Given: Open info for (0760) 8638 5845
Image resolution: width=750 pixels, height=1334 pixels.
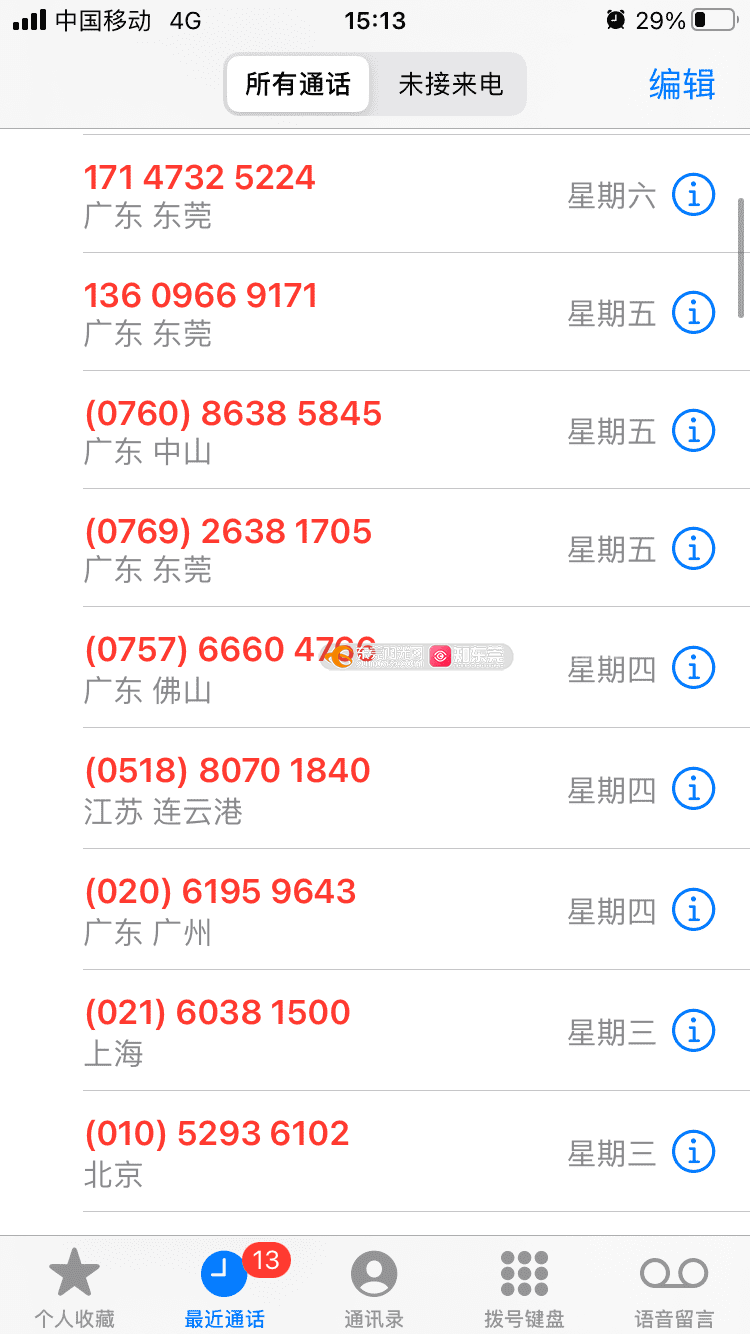Looking at the screenshot, I should [693, 431].
